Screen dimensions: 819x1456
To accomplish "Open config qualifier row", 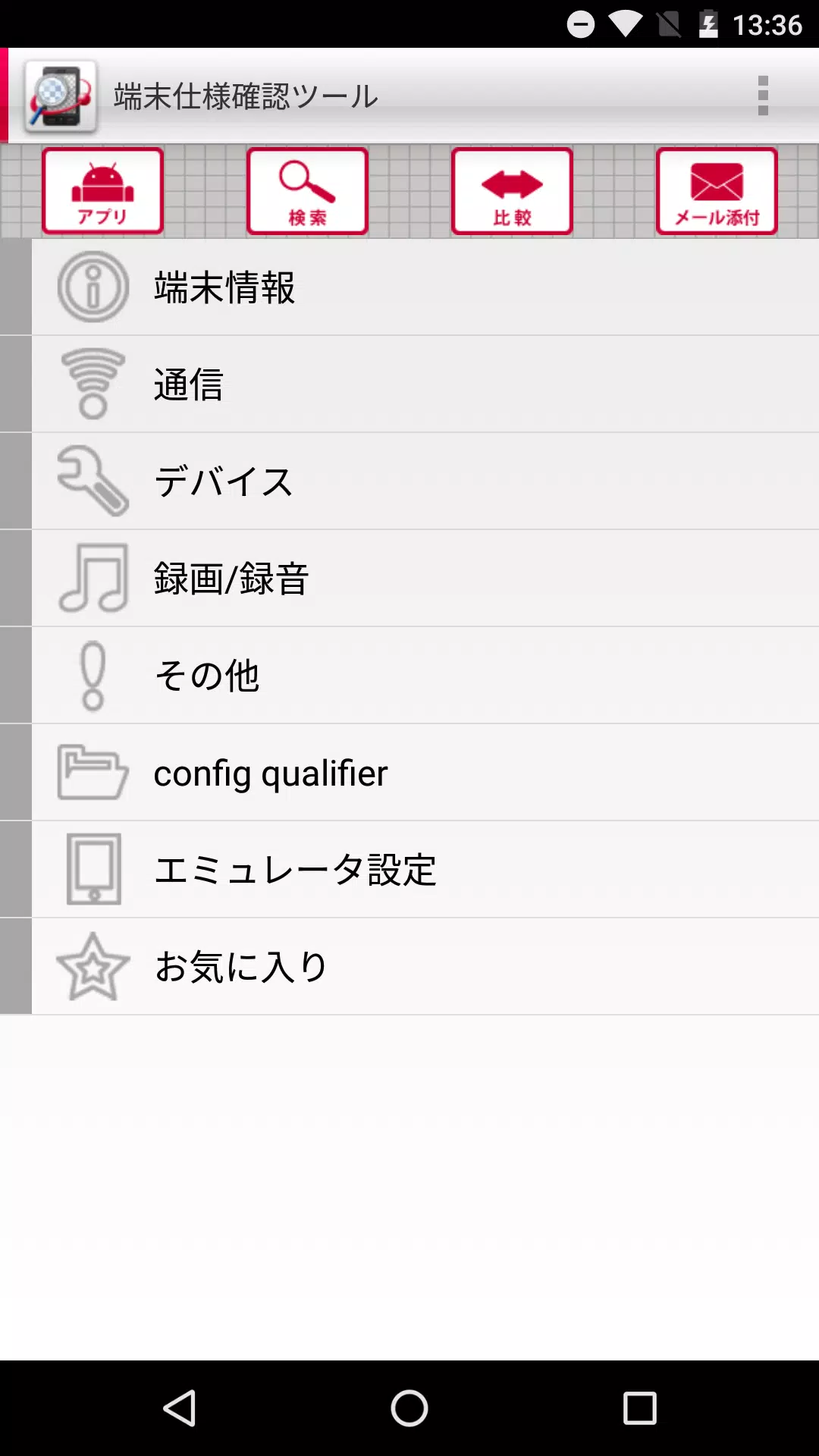I will pos(409,773).
